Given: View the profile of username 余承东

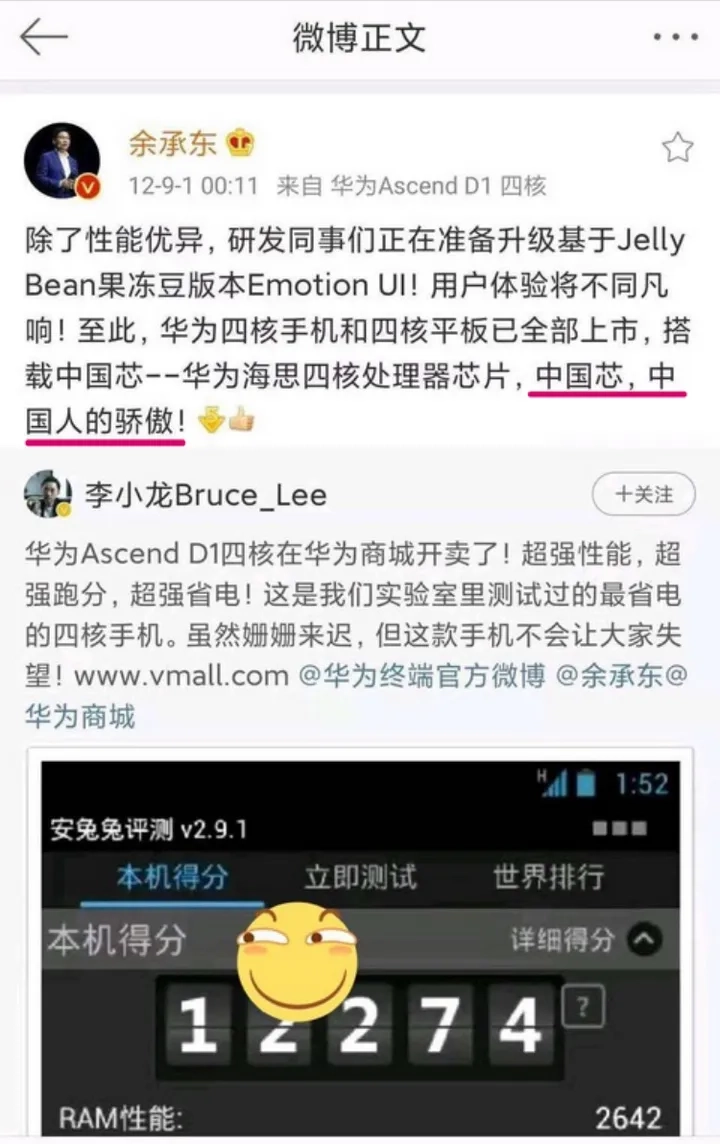Looking at the screenshot, I should pos(172,143).
